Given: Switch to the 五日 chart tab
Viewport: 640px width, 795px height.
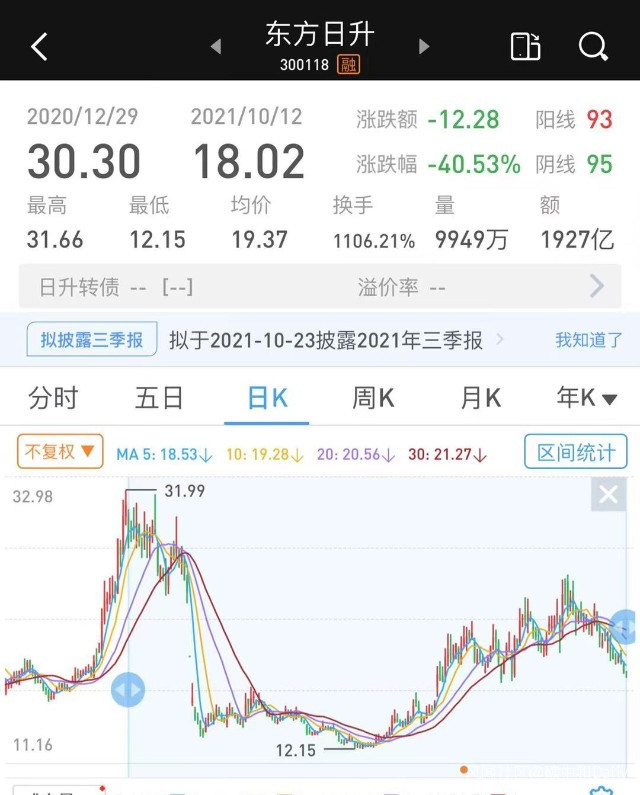Looking at the screenshot, I should [160, 398].
